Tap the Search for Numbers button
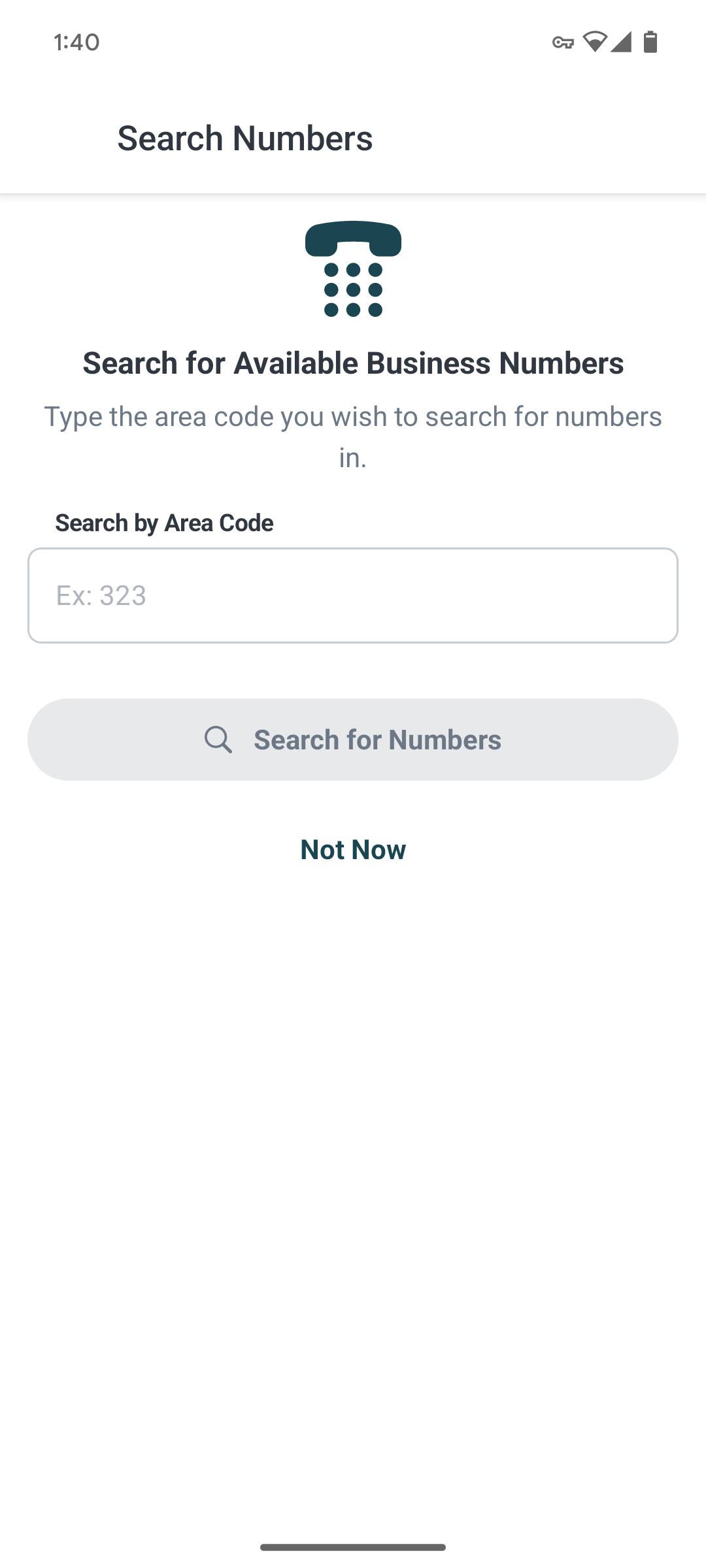The image size is (706, 1568). click(353, 740)
